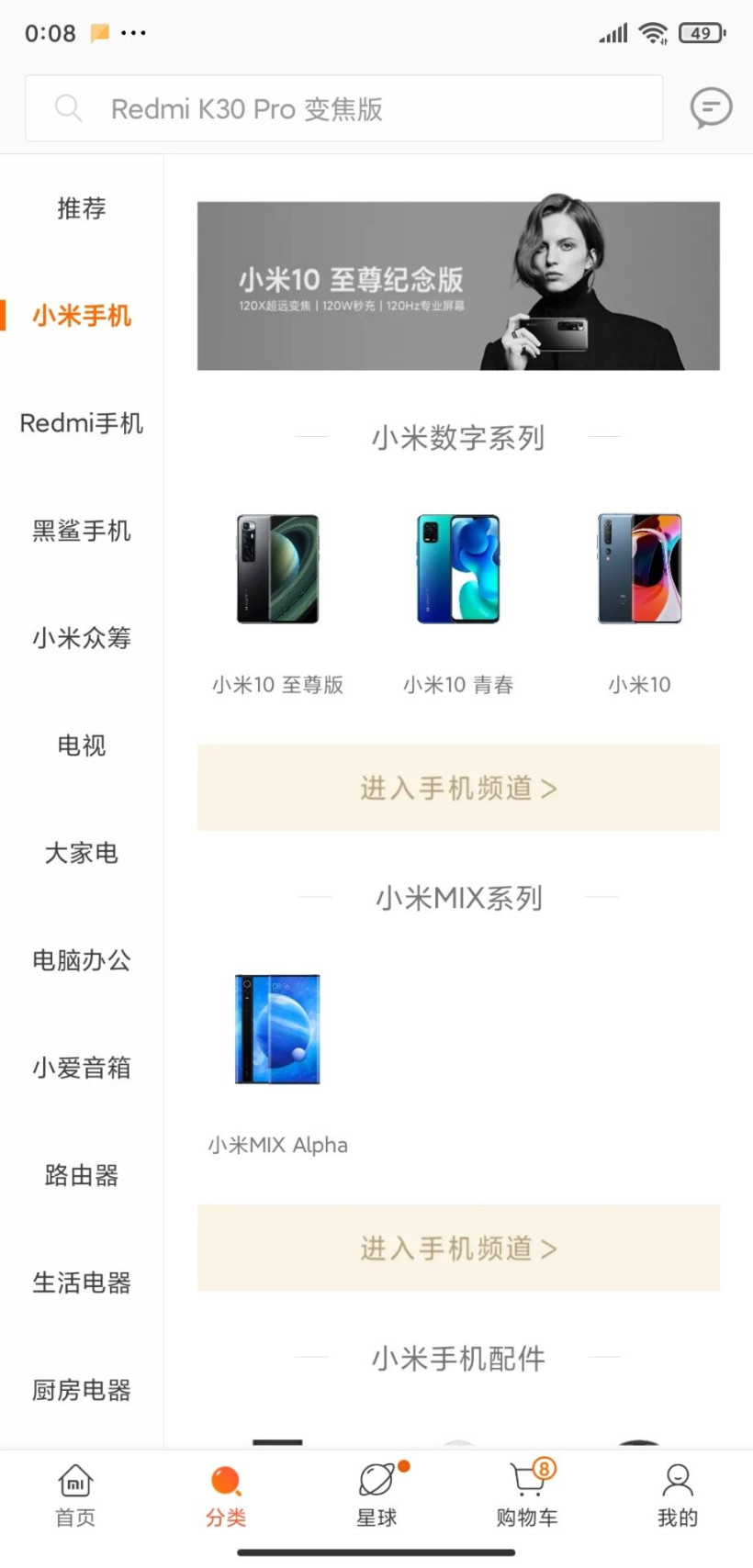Tap 进入手机频道 under 小米数字系列
The width and height of the screenshot is (753, 1568).
pyautogui.click(x=458, y=788)
